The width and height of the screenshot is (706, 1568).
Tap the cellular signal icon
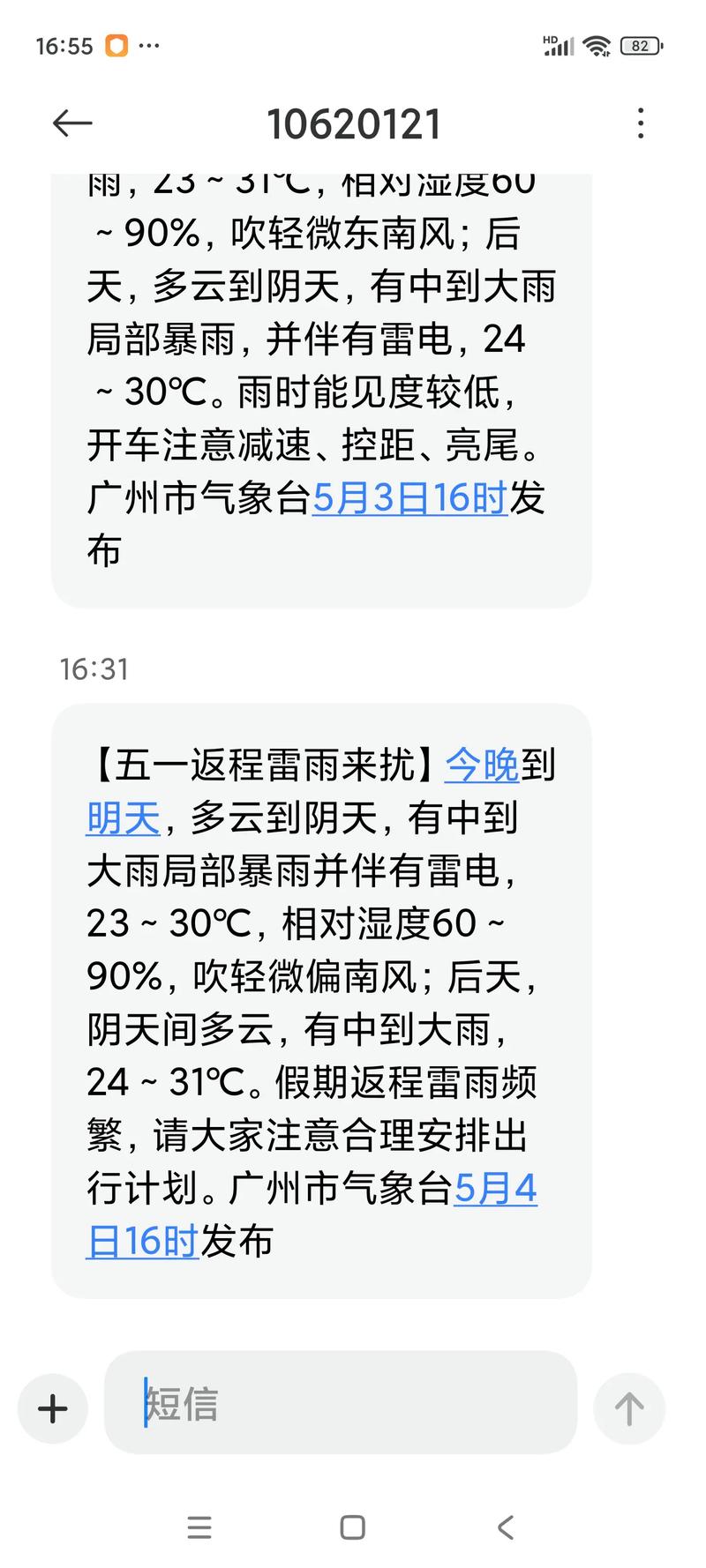click(x=558, y=46)
